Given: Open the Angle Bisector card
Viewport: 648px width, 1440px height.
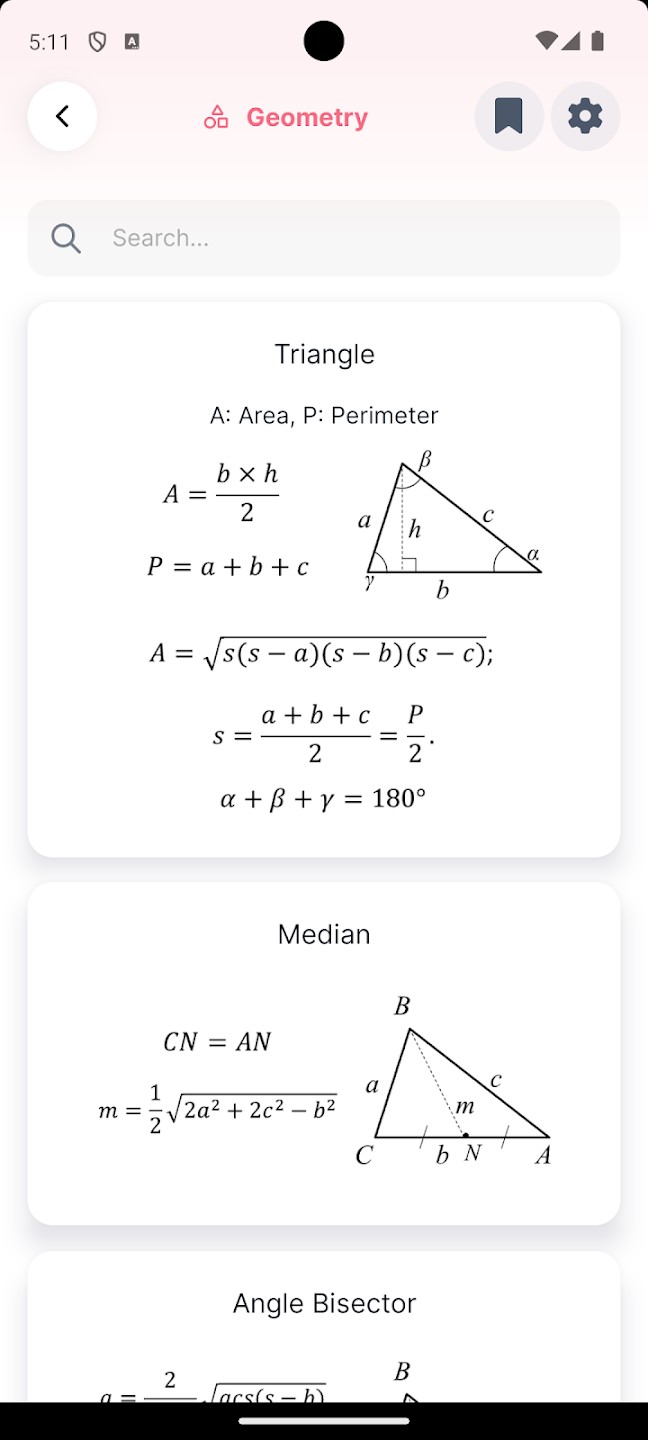Looking at the screenshot, I should [324, 1326].
